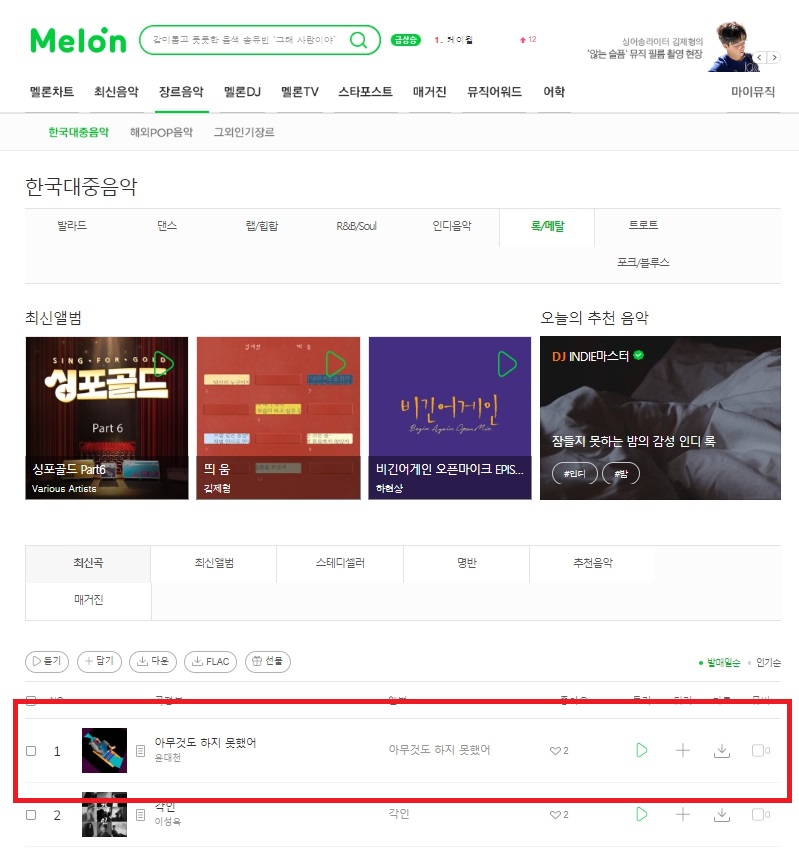The height and width of the screenshot is (856, 799).
Task: Select 해외POP음악 sub tab
Action: 161,132
